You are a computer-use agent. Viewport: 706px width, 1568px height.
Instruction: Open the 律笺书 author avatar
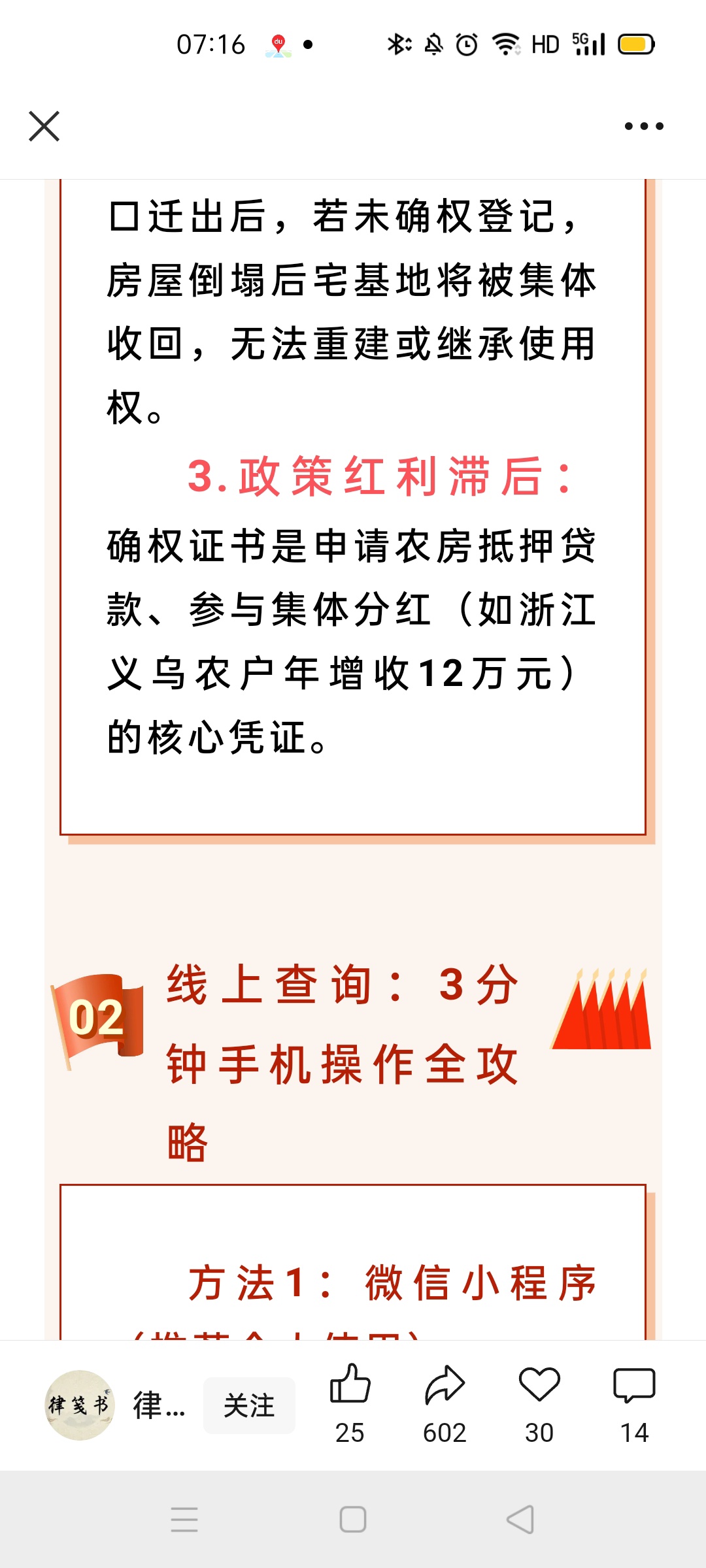pyautogui.click(x=80, y=1405)
